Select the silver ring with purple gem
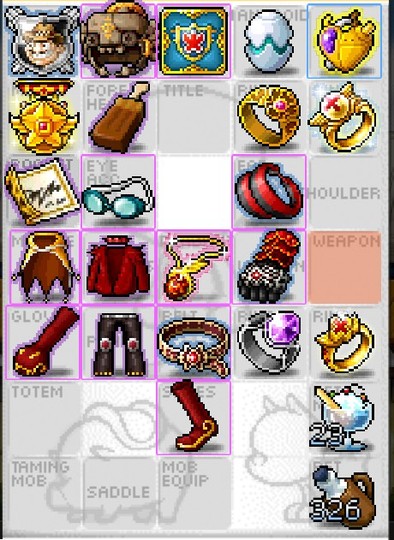Viewport: 394px width, 540px height. click(x=269, y=342)
